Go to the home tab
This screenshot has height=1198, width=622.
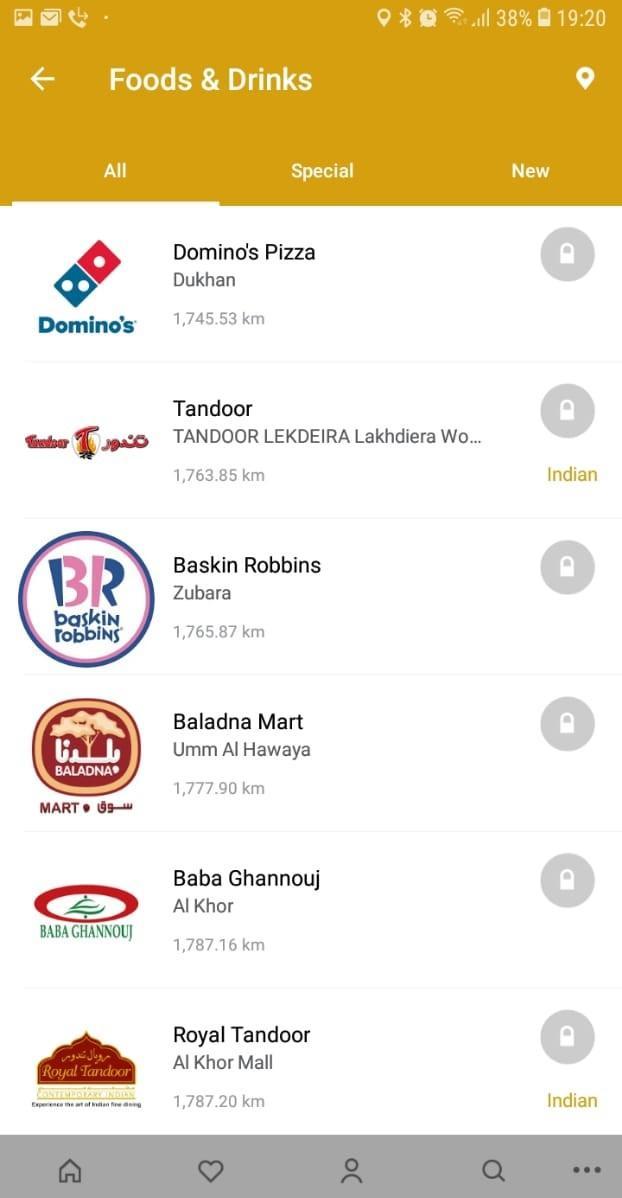[x=70, y=1170]
